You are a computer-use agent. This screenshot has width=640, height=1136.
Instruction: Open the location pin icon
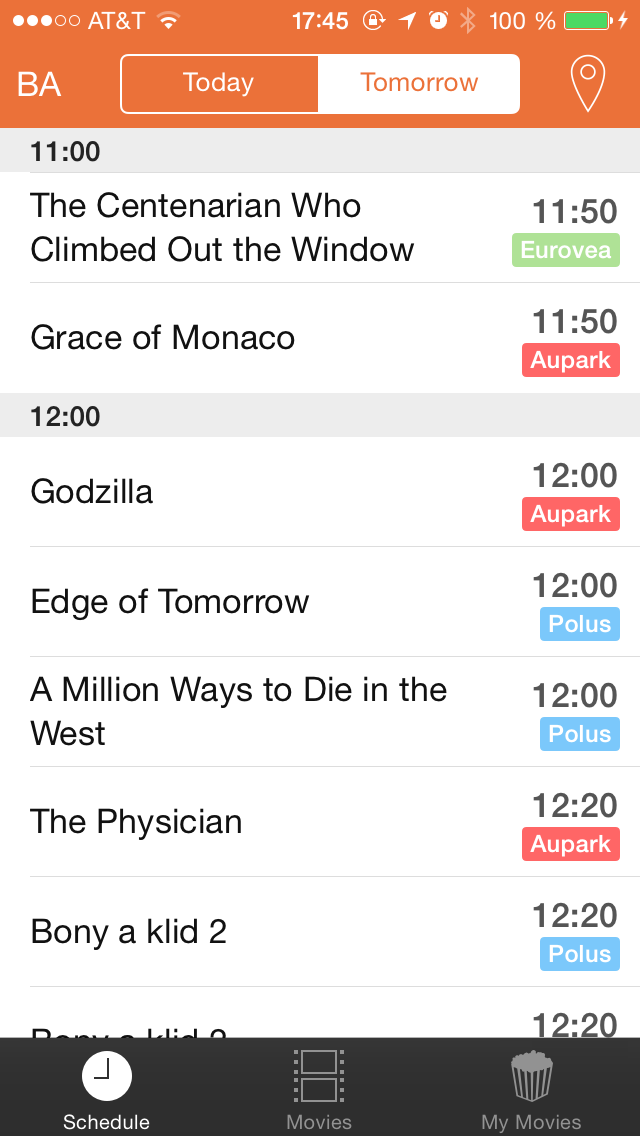click(587, 84)
